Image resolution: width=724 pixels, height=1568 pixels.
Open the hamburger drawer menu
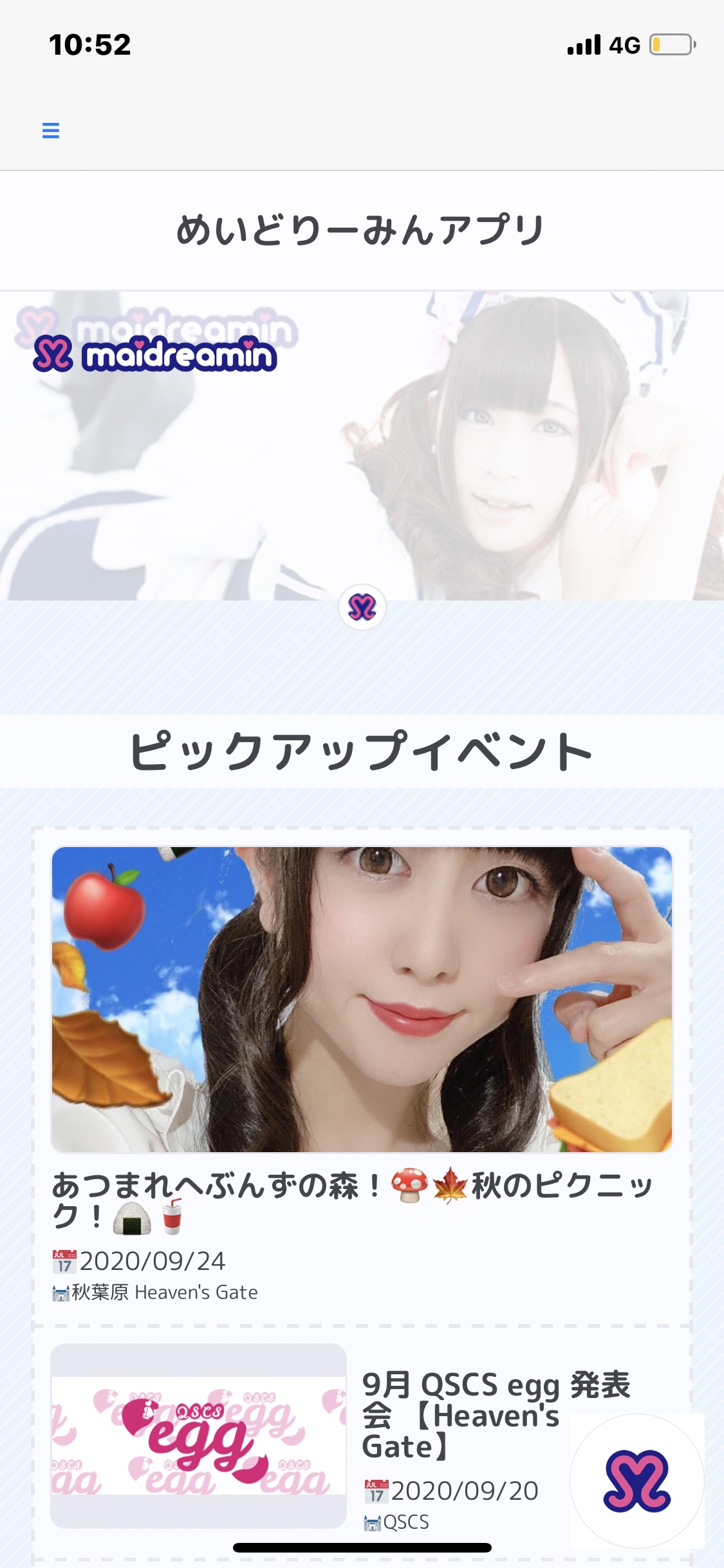[51, 131]
